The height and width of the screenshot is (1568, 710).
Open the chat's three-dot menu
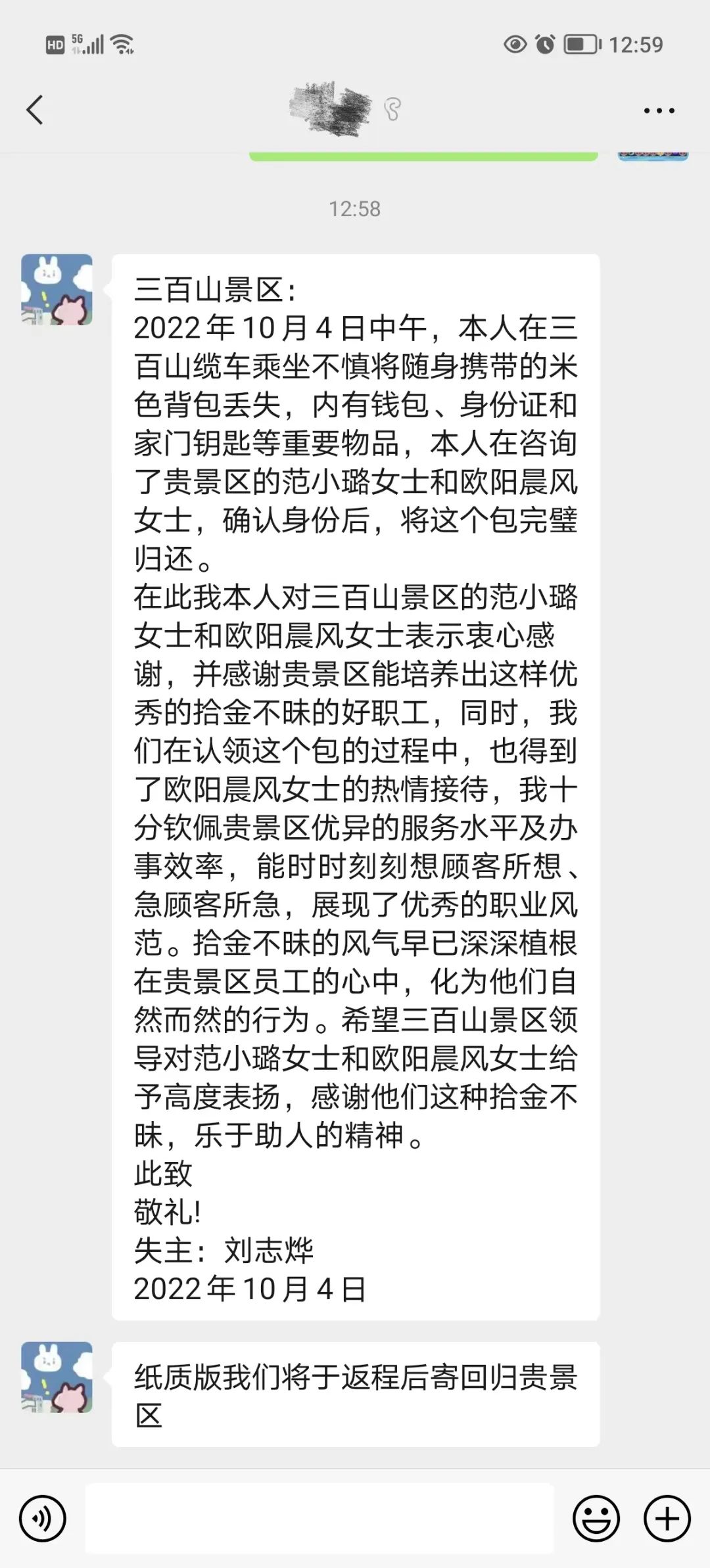point(659,110)
